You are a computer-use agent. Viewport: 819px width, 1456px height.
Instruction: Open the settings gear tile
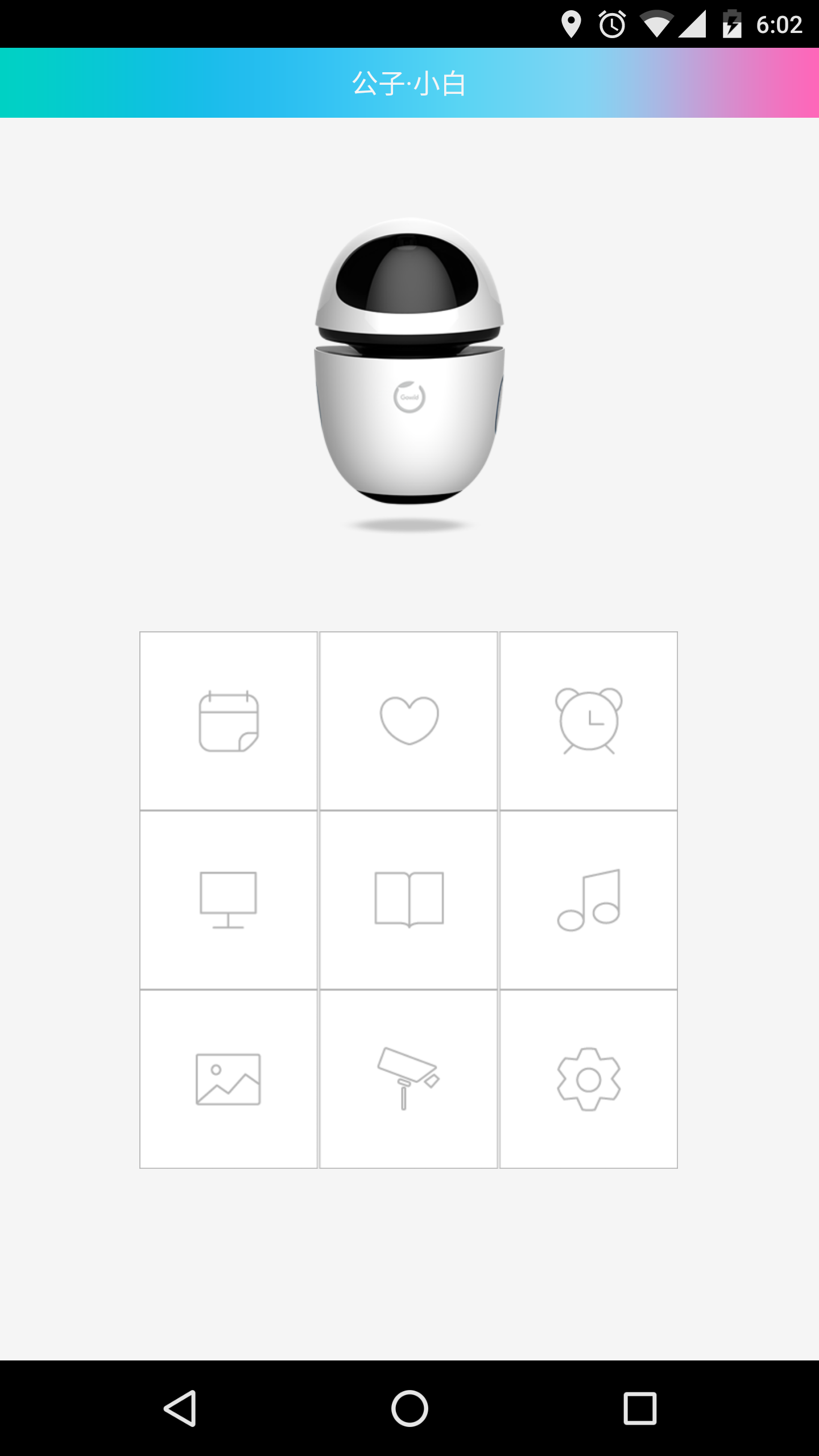[x=589, y=1079]
